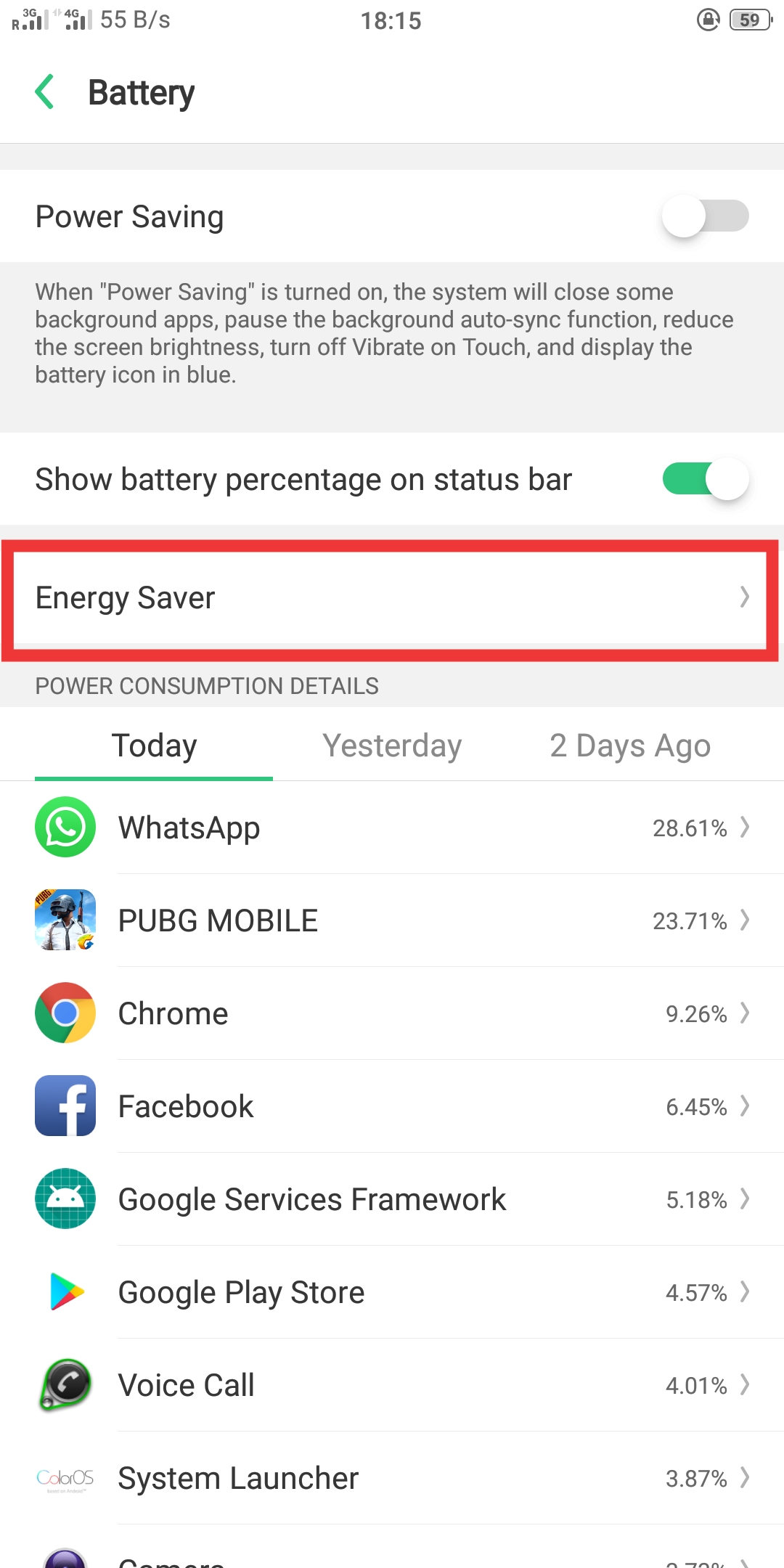Open Energy Saver settings
784x1568 pixels.
pos(392,597)
